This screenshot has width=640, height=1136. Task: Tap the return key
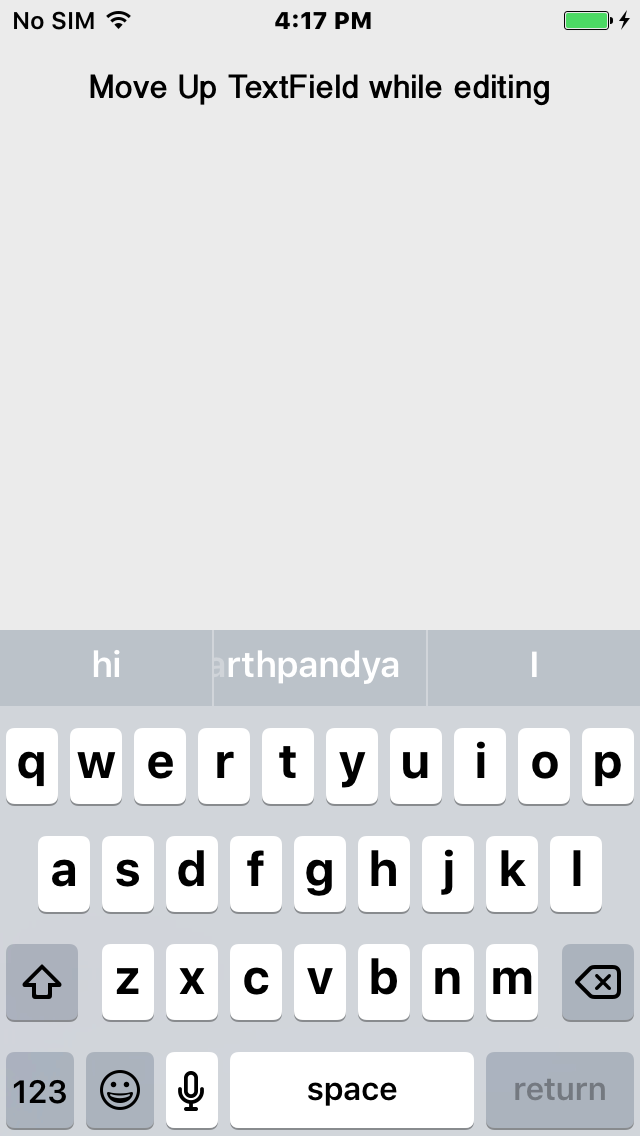(x=560, y=1090)
